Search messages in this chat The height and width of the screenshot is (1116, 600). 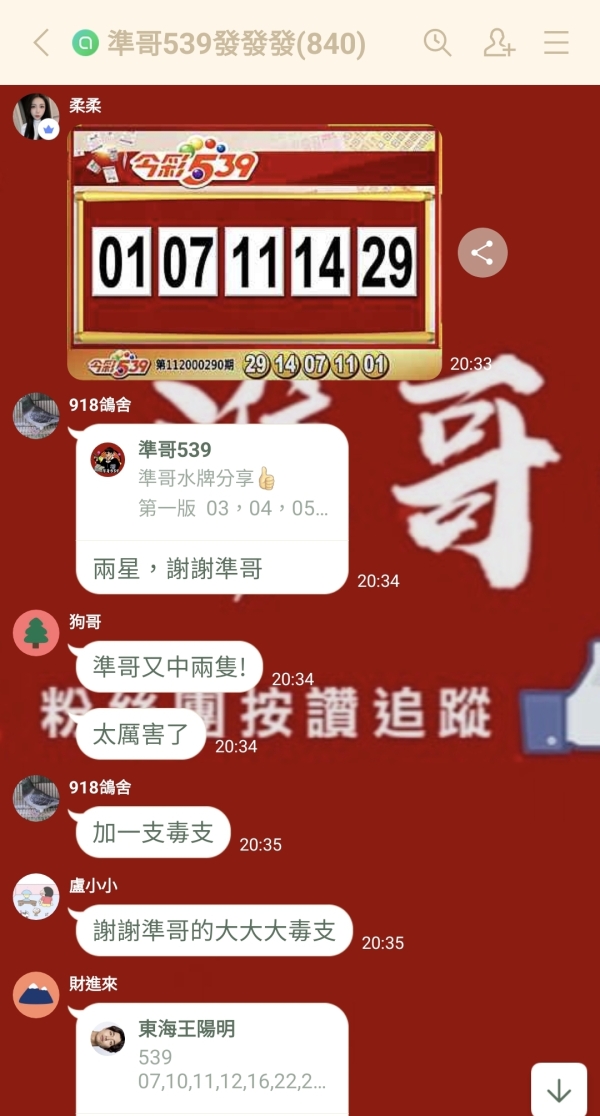tap(437, 43)
